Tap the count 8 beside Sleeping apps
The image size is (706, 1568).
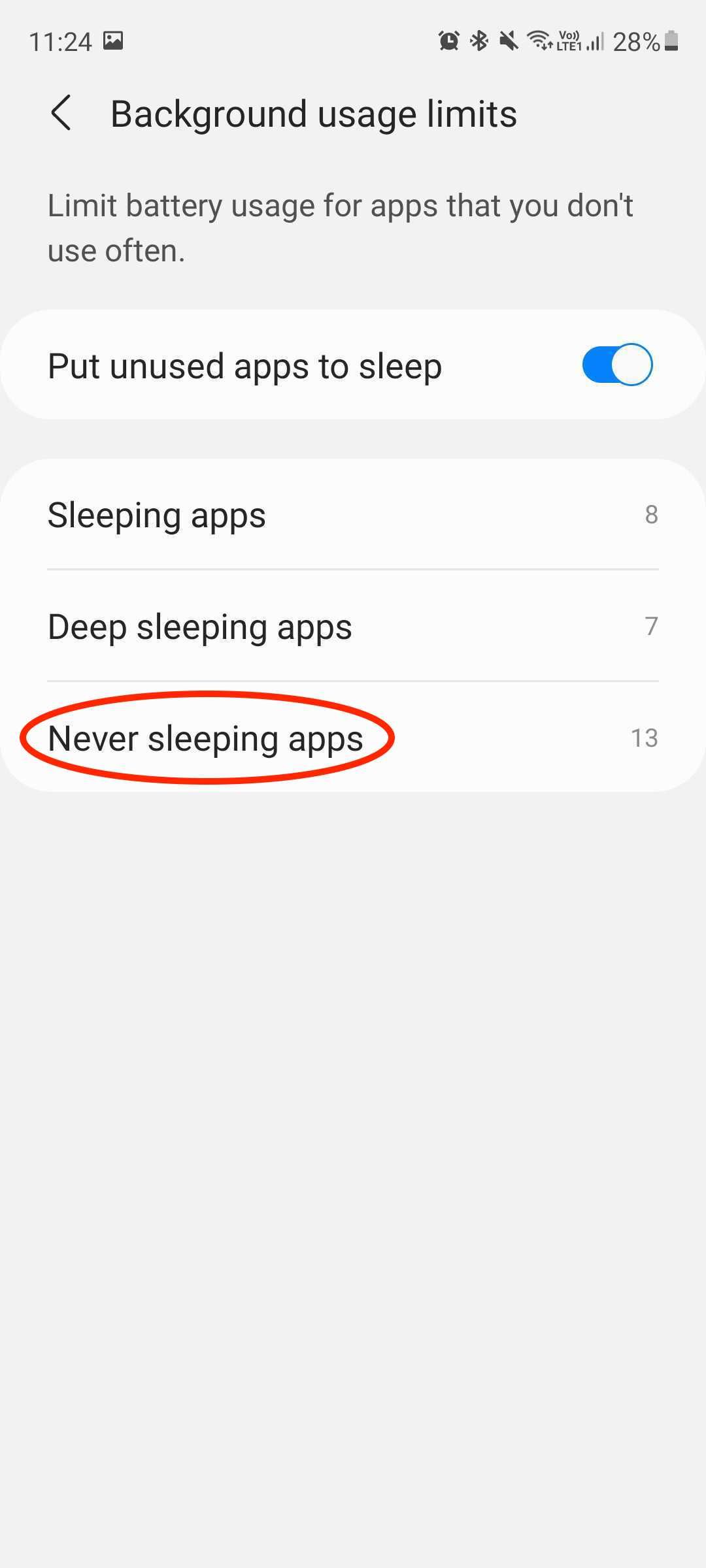pyautogui.click(x=651, y=514)
